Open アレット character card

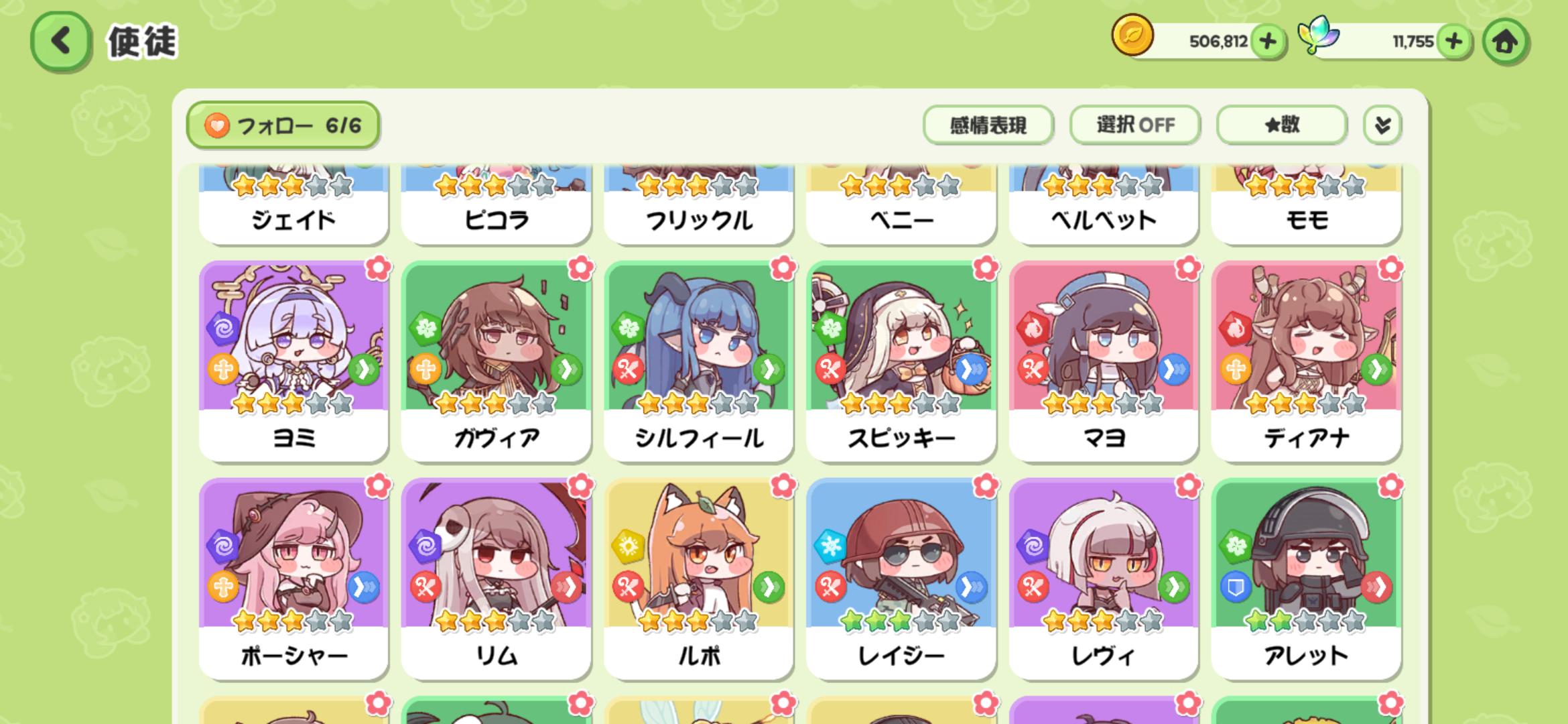click(1306, 578)
